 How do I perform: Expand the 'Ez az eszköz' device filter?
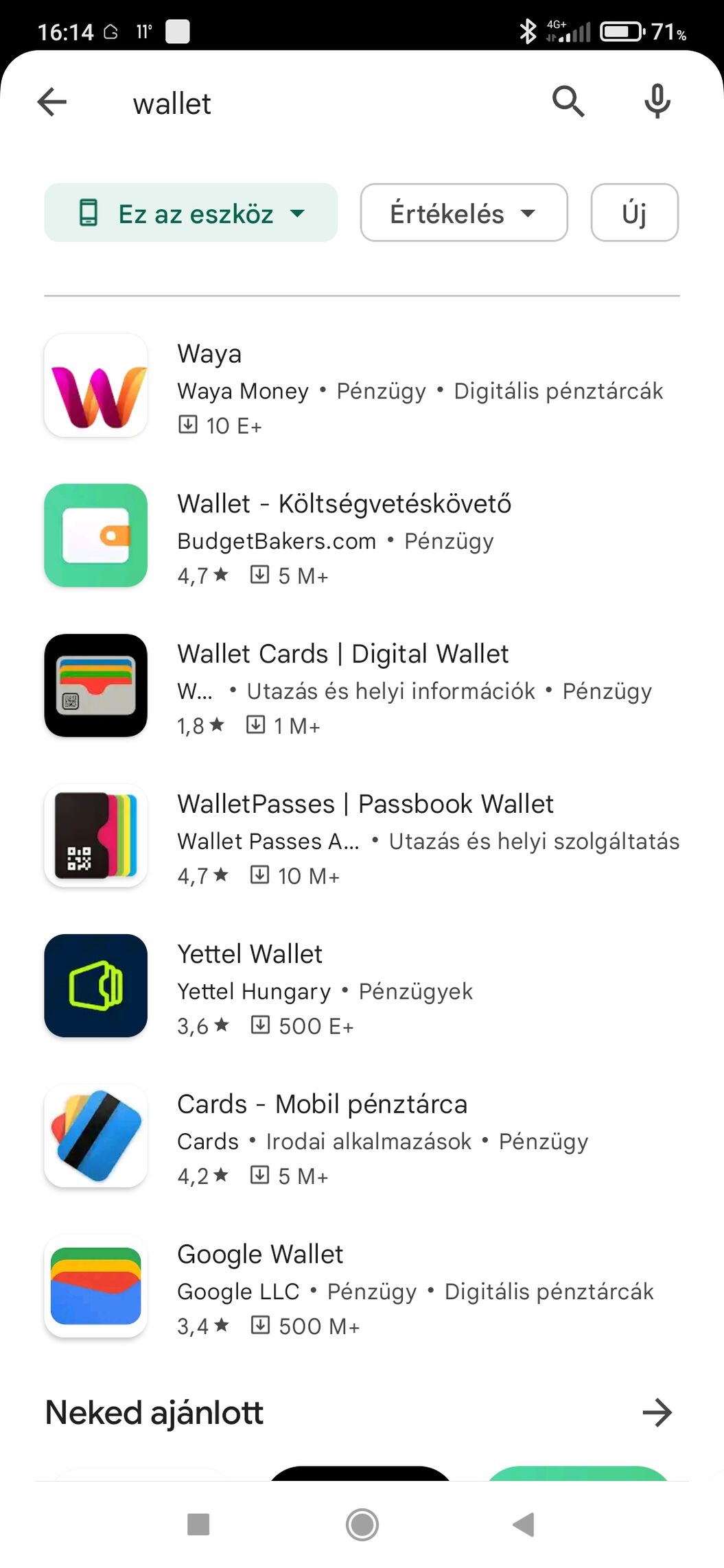pyautogui.click(x=191, y=213)
